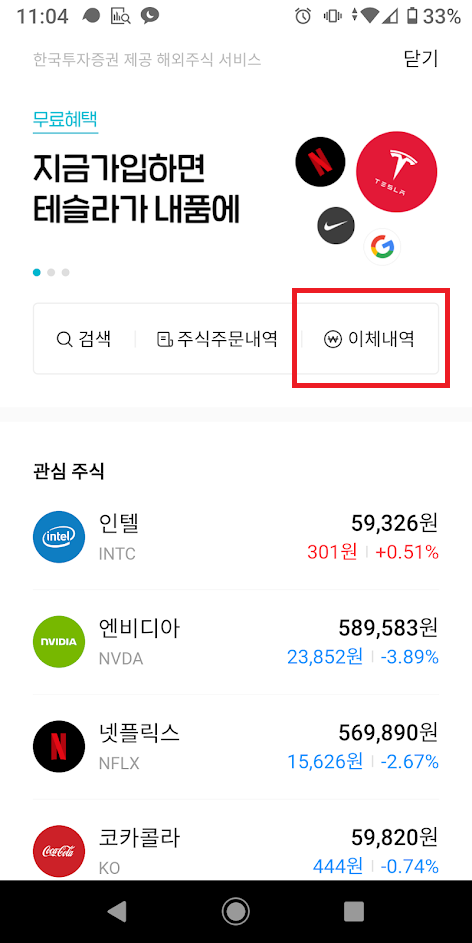Open the 코카콜라 KO stock row
Image resolution: width=472 pixels, height=943 pixels.
(236, 850)
